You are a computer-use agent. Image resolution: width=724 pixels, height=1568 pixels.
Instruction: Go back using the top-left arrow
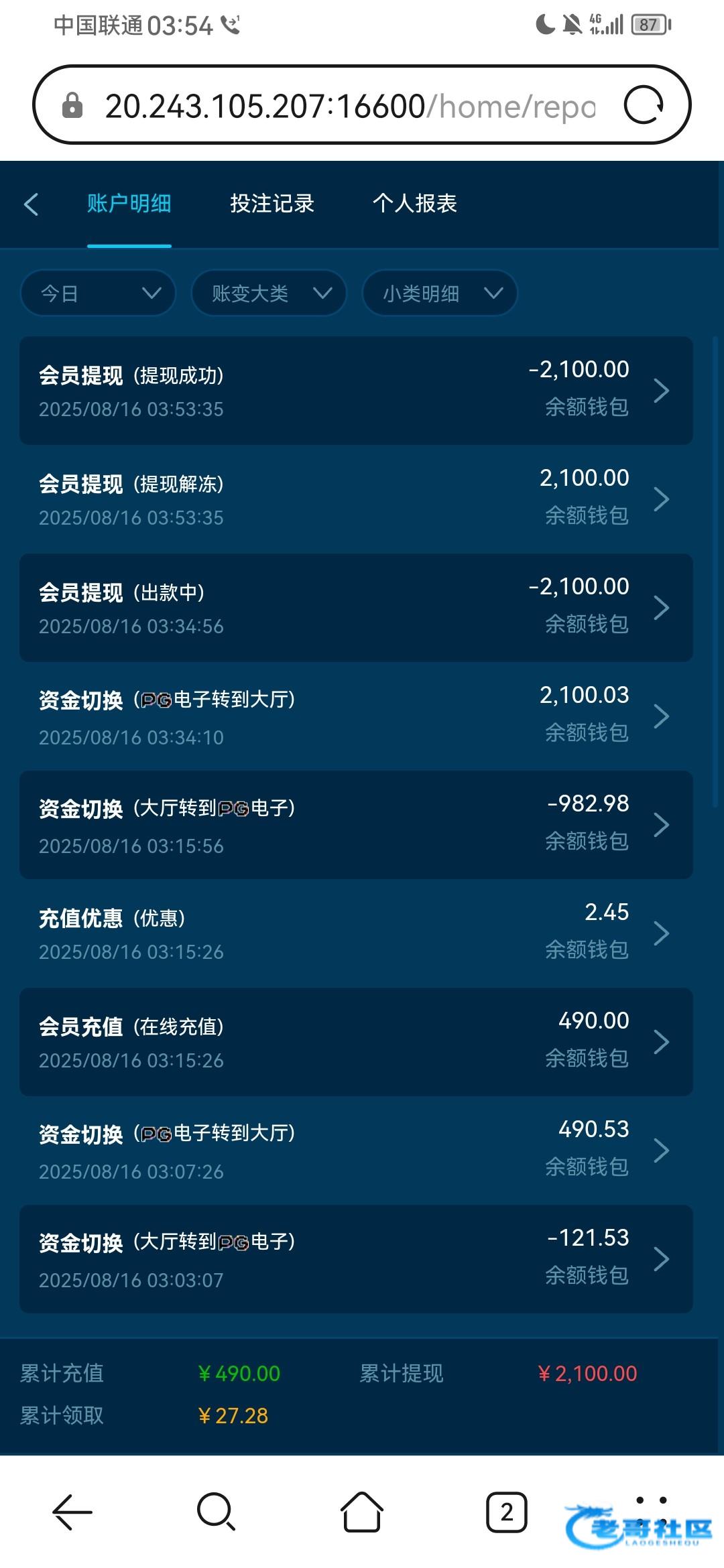pyautogui.click(x=31, y=204)
